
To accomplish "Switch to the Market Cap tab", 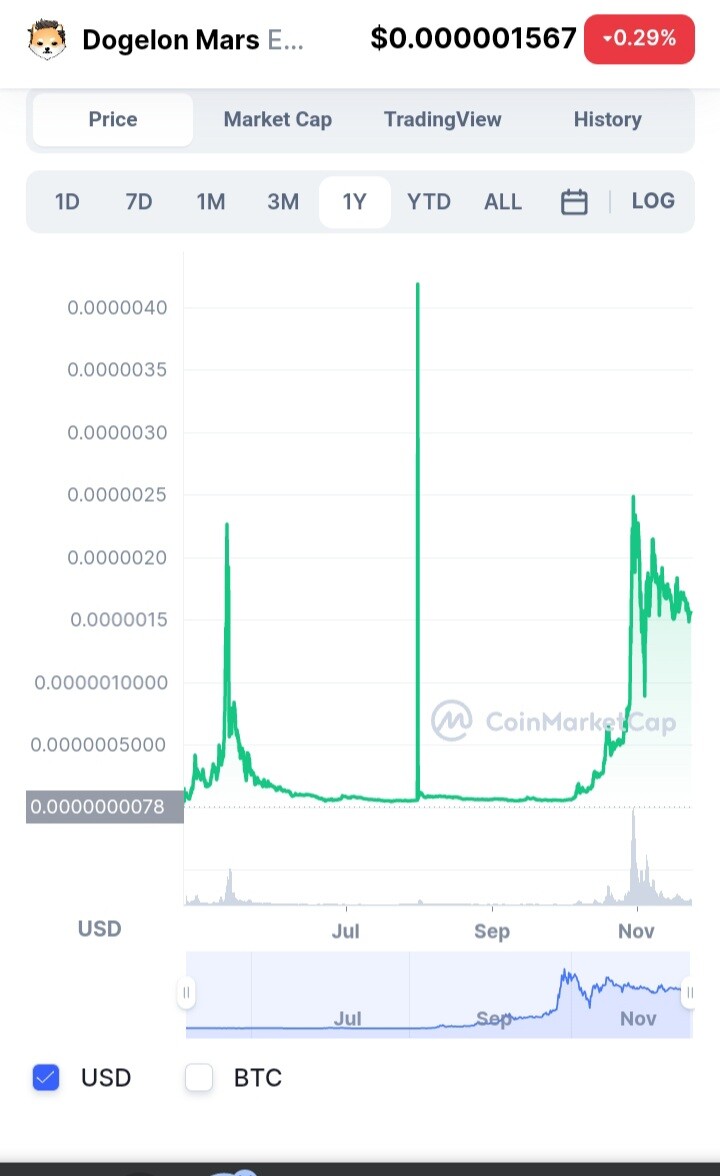I will (277, 119).
